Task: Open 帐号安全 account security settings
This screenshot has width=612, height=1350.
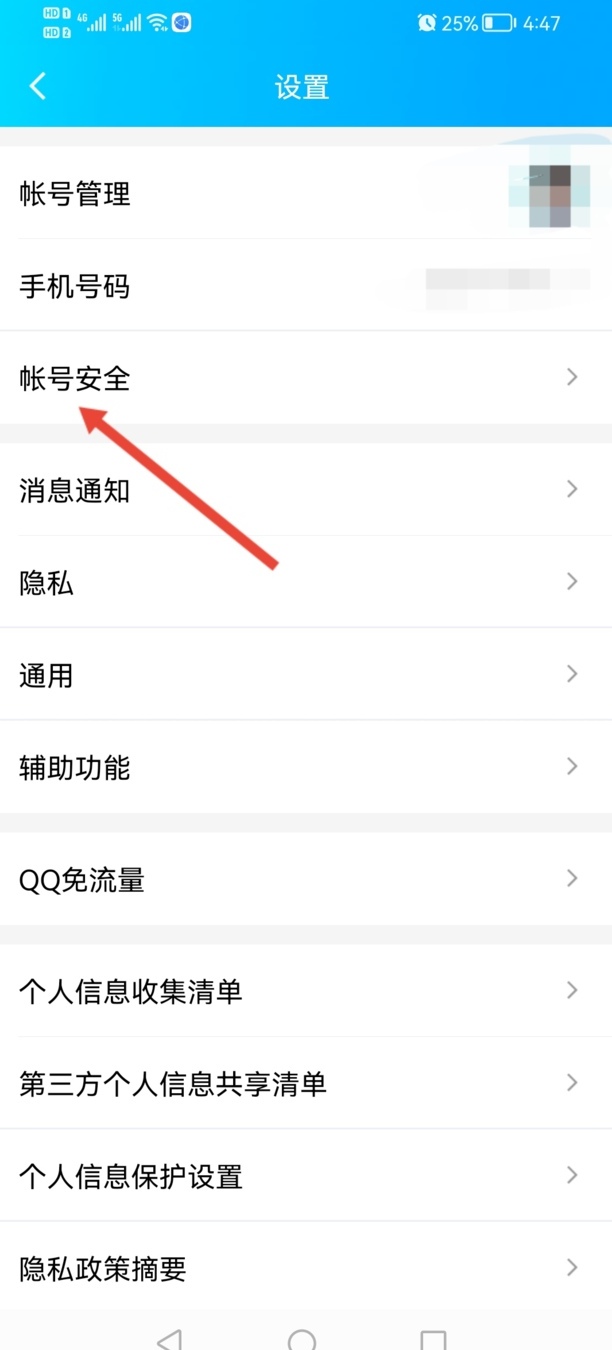Action: coord(306,378)
